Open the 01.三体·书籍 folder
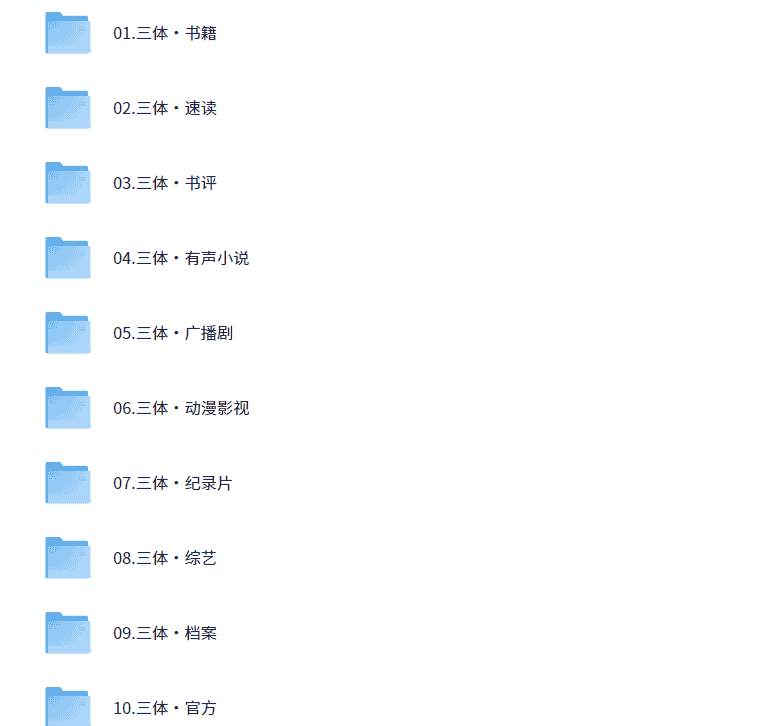Screen dimensions: 765x726 click(x=164, y=33)
